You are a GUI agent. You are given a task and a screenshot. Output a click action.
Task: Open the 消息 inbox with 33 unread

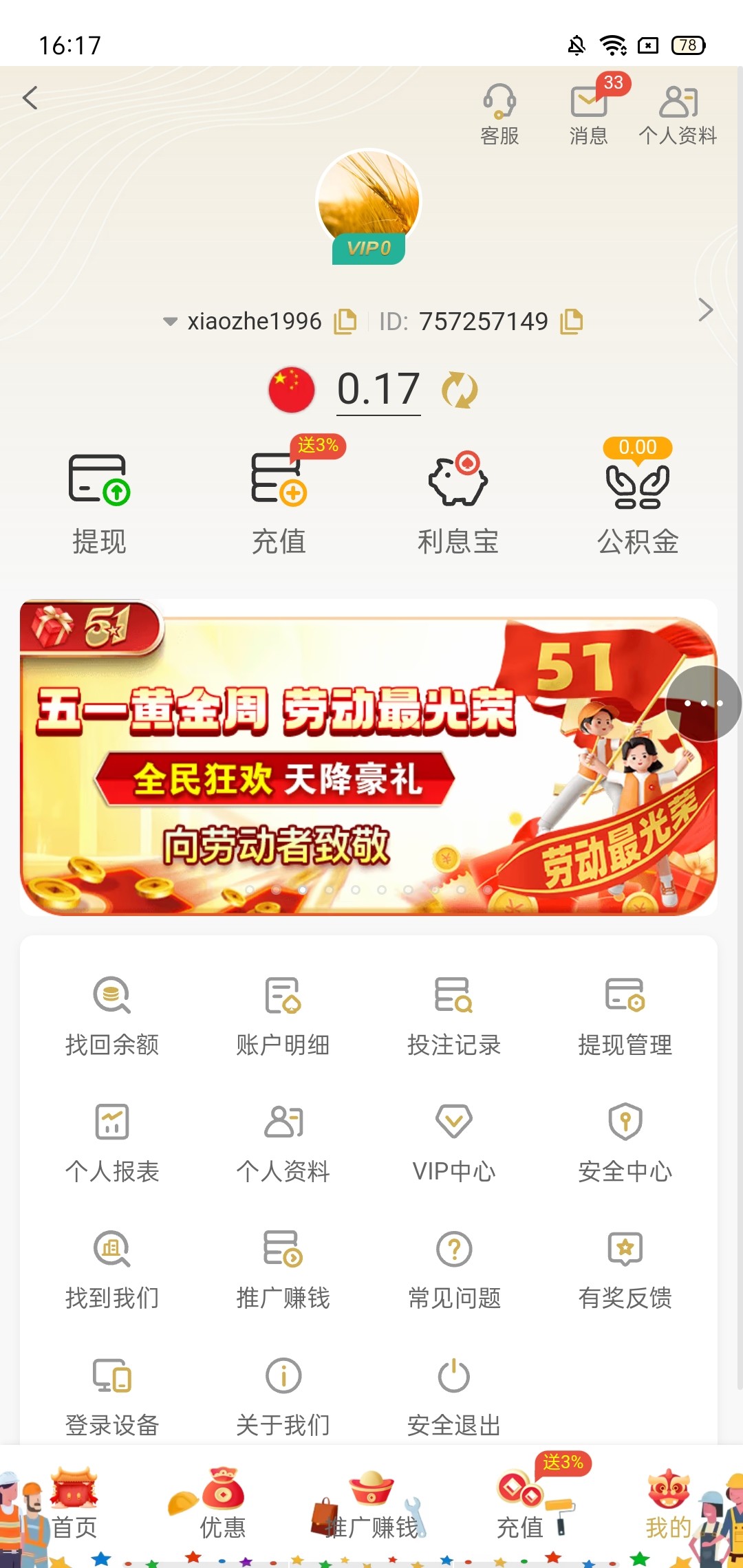589,114
